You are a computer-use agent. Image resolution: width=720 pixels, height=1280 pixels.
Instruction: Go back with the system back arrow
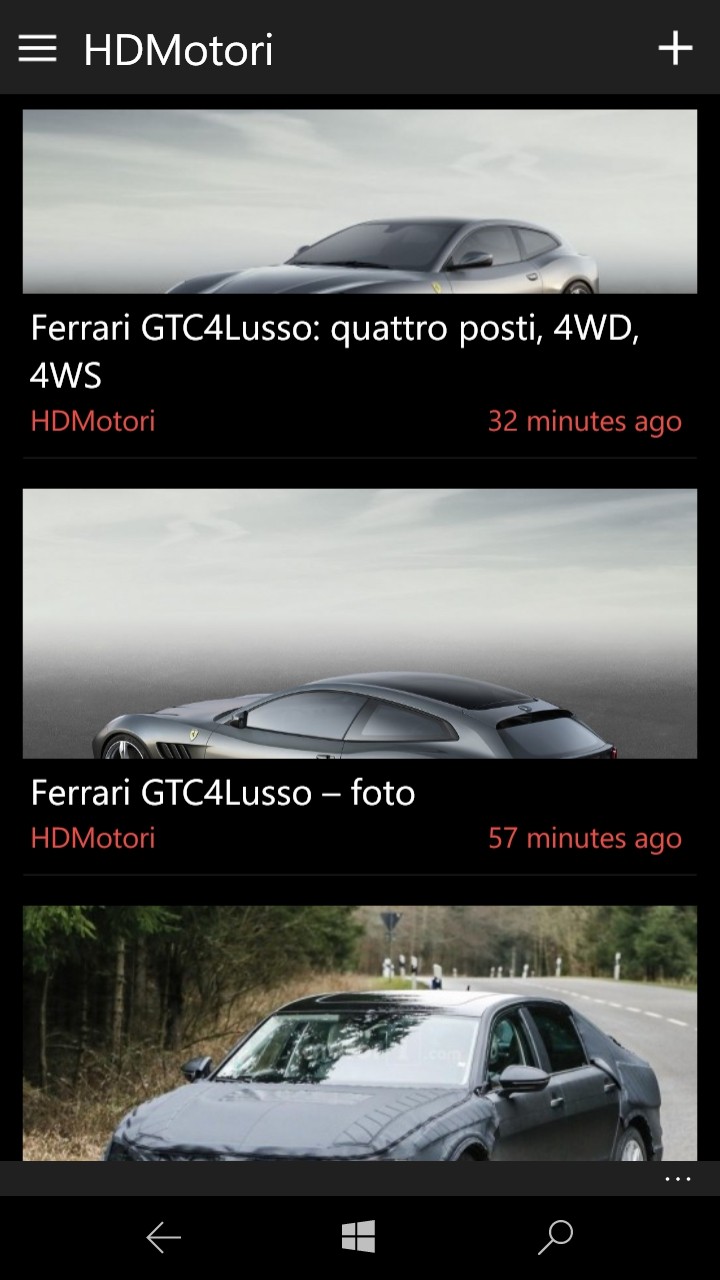coord(163,1238)
